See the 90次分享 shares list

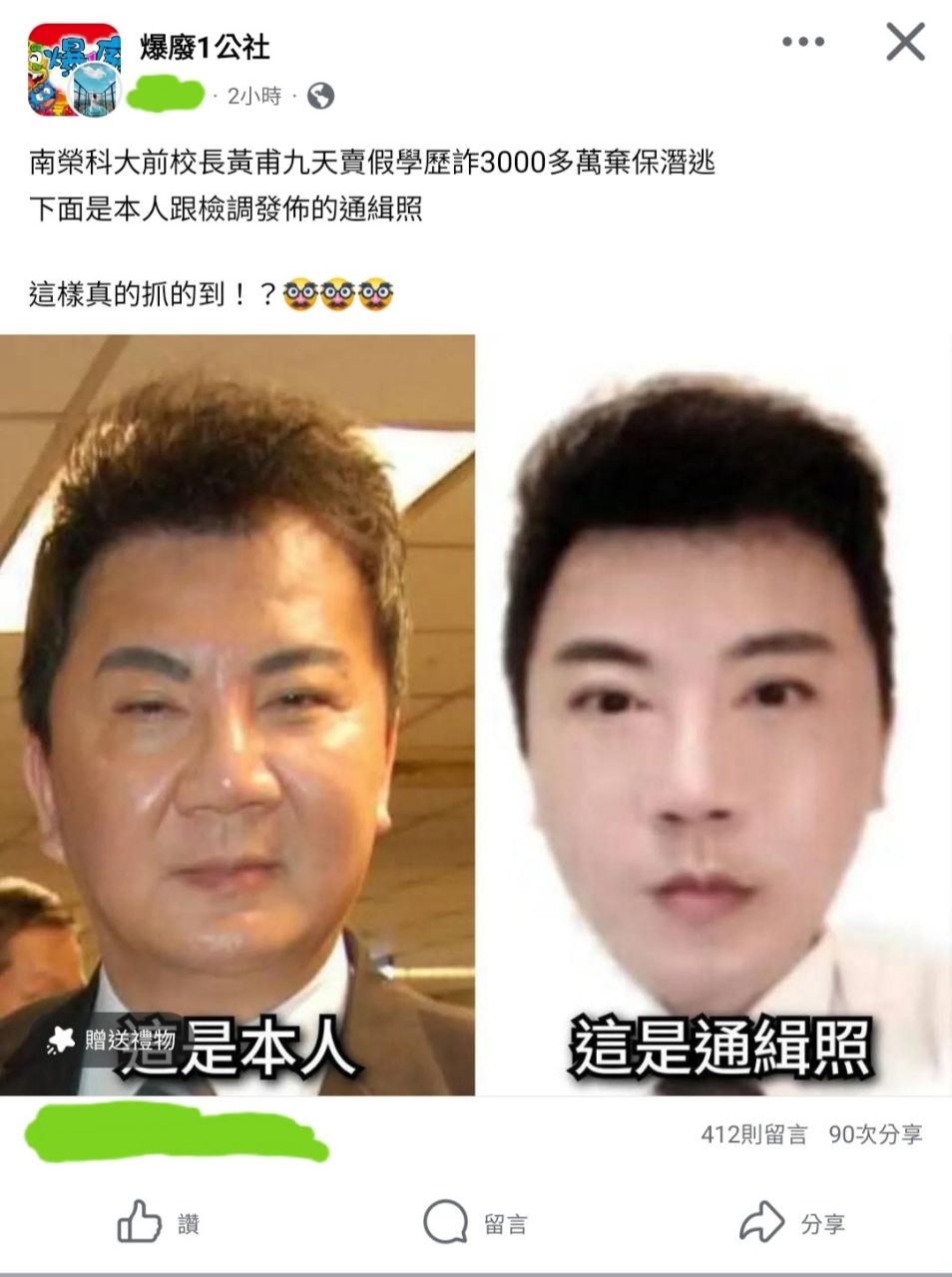pos(875,1134)
